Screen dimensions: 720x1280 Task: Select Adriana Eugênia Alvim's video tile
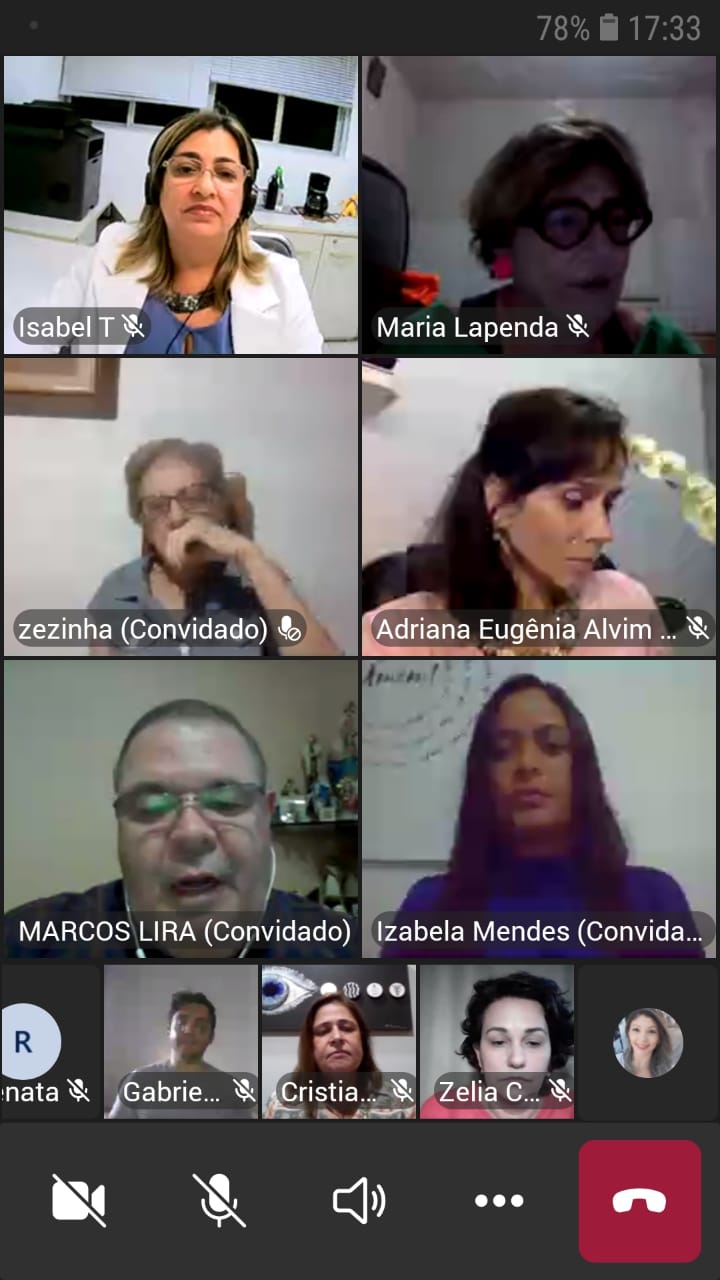539,507
